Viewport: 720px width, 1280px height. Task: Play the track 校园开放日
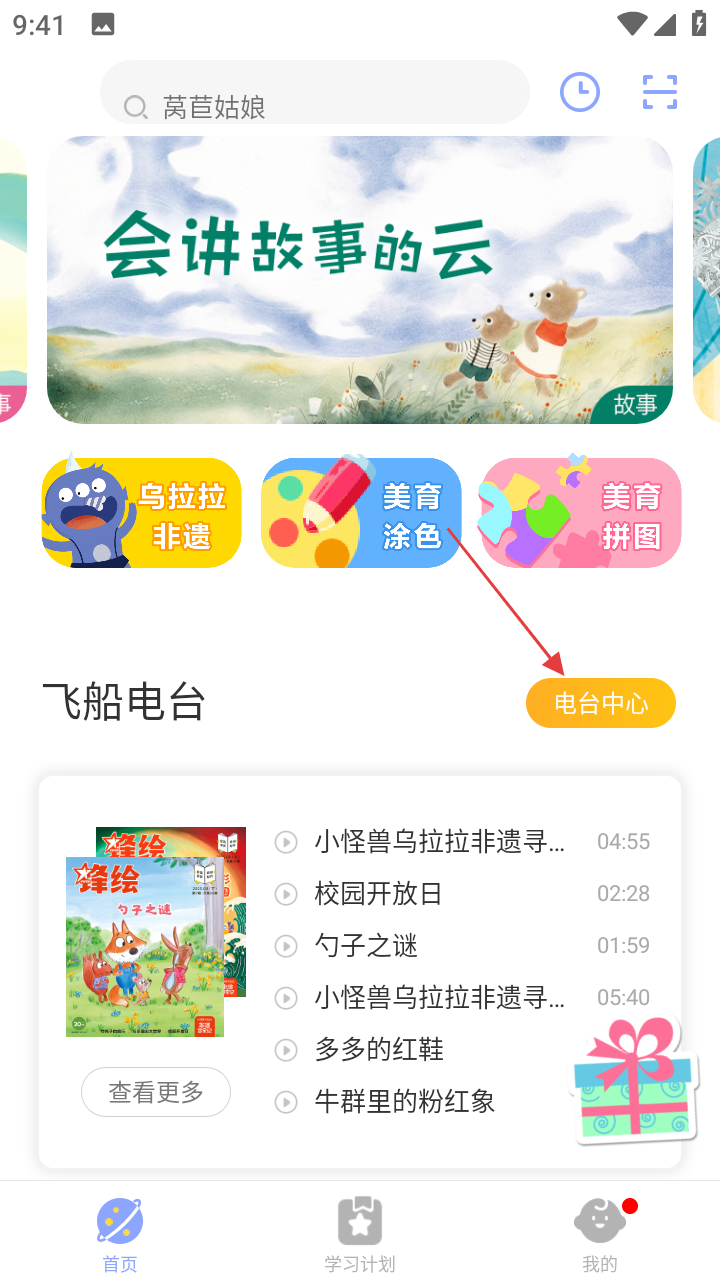coord(378,893)
